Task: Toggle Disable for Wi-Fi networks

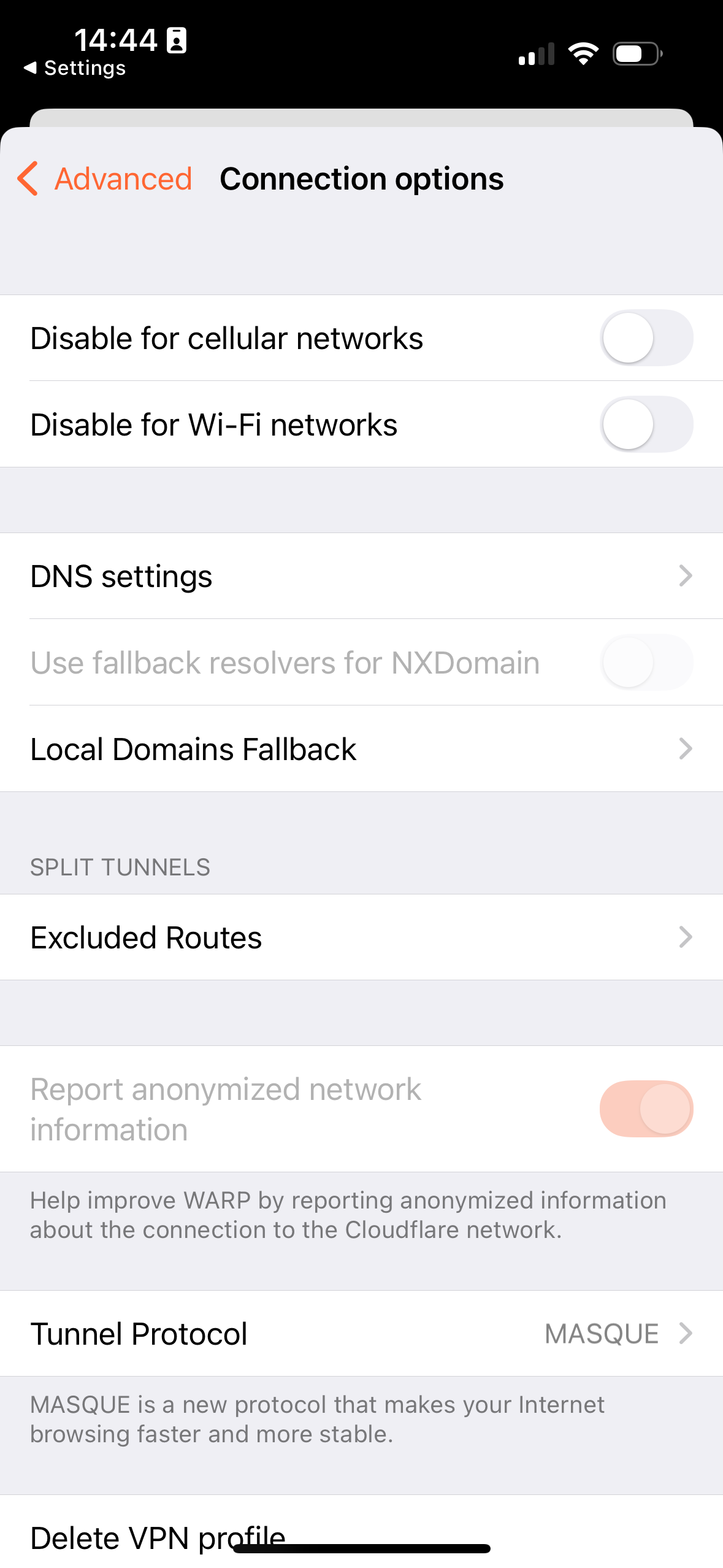Action: (646, 425)
